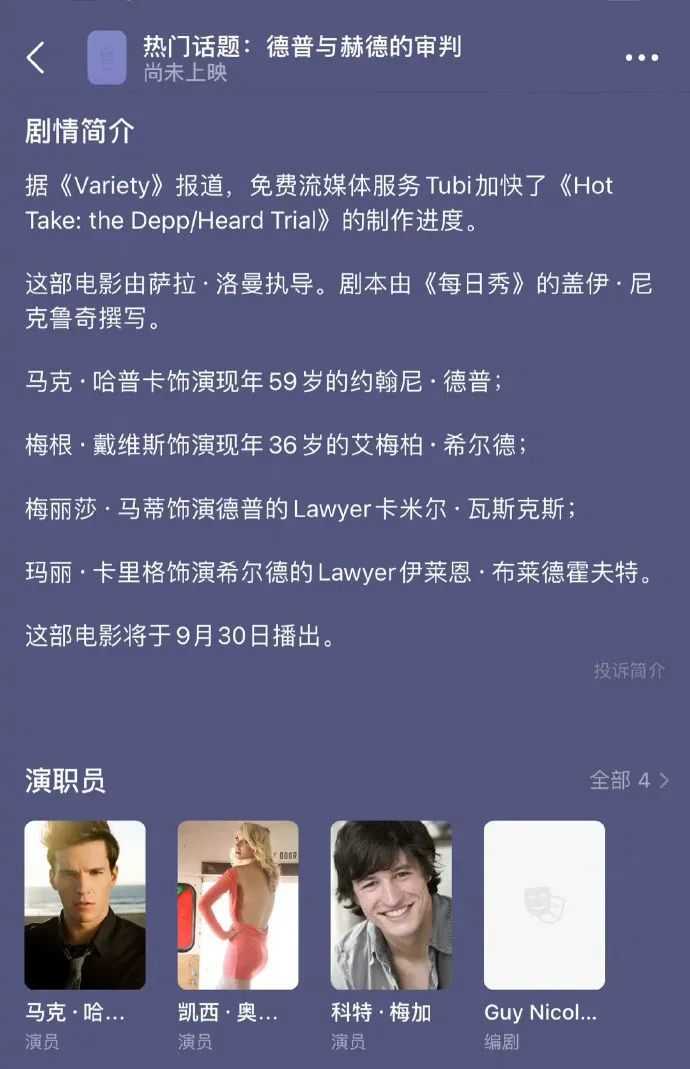Open cast card for 马克·哈…
Viewport: 690px width, 1069px height.
click(x=85, y=905)
